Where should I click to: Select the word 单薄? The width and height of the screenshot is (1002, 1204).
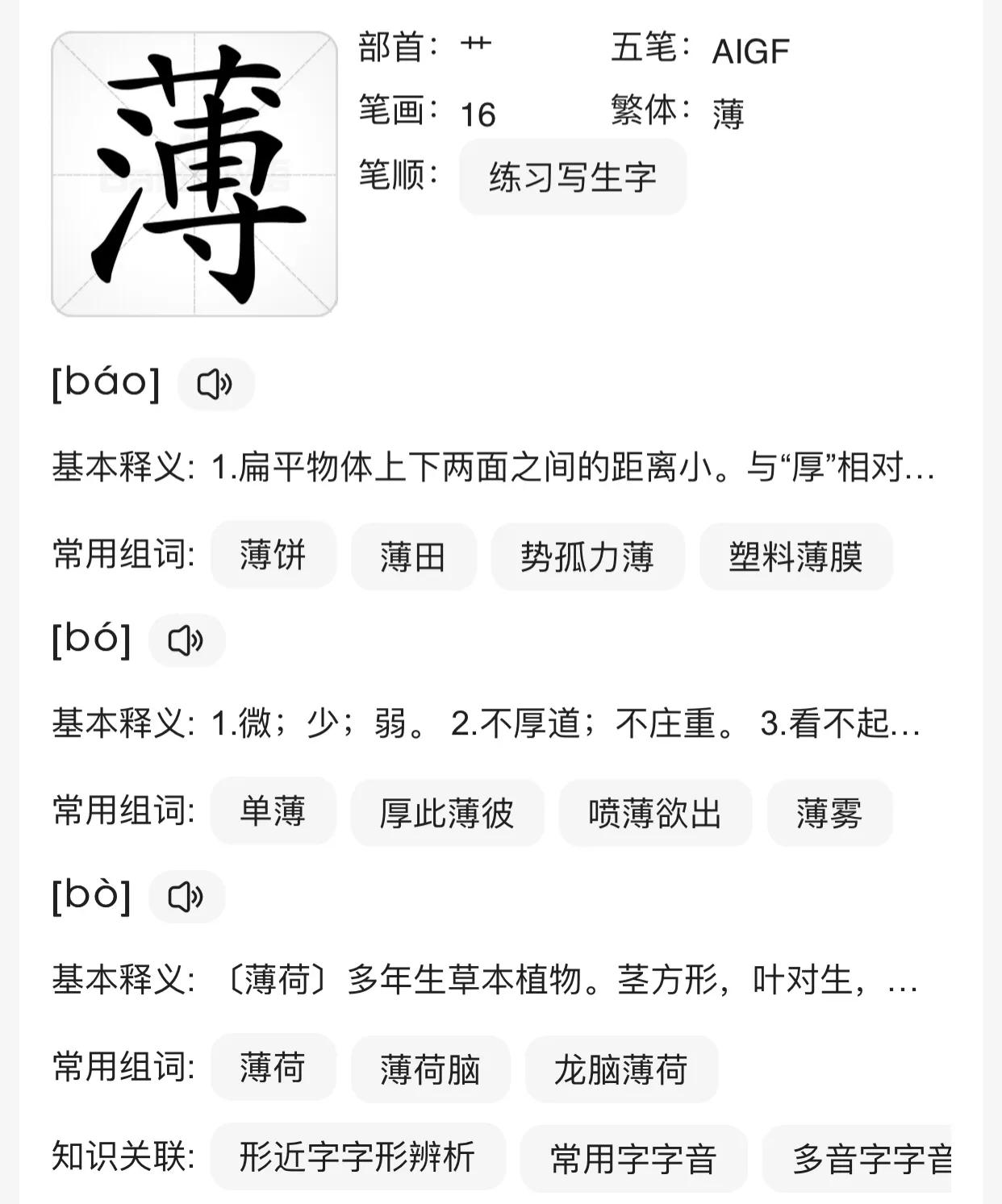(x=274, y=812)
